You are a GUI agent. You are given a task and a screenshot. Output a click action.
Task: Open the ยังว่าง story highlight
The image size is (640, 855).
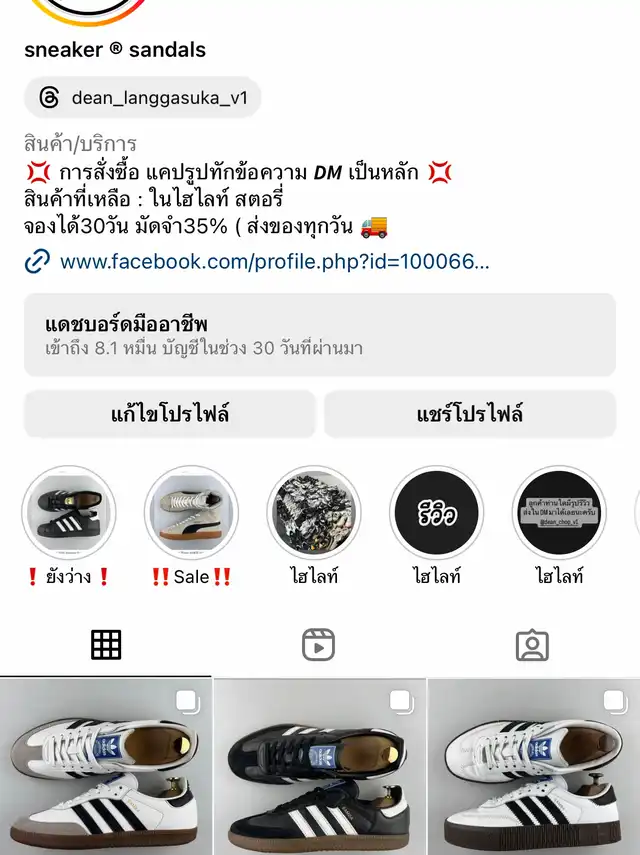(68, 513)
